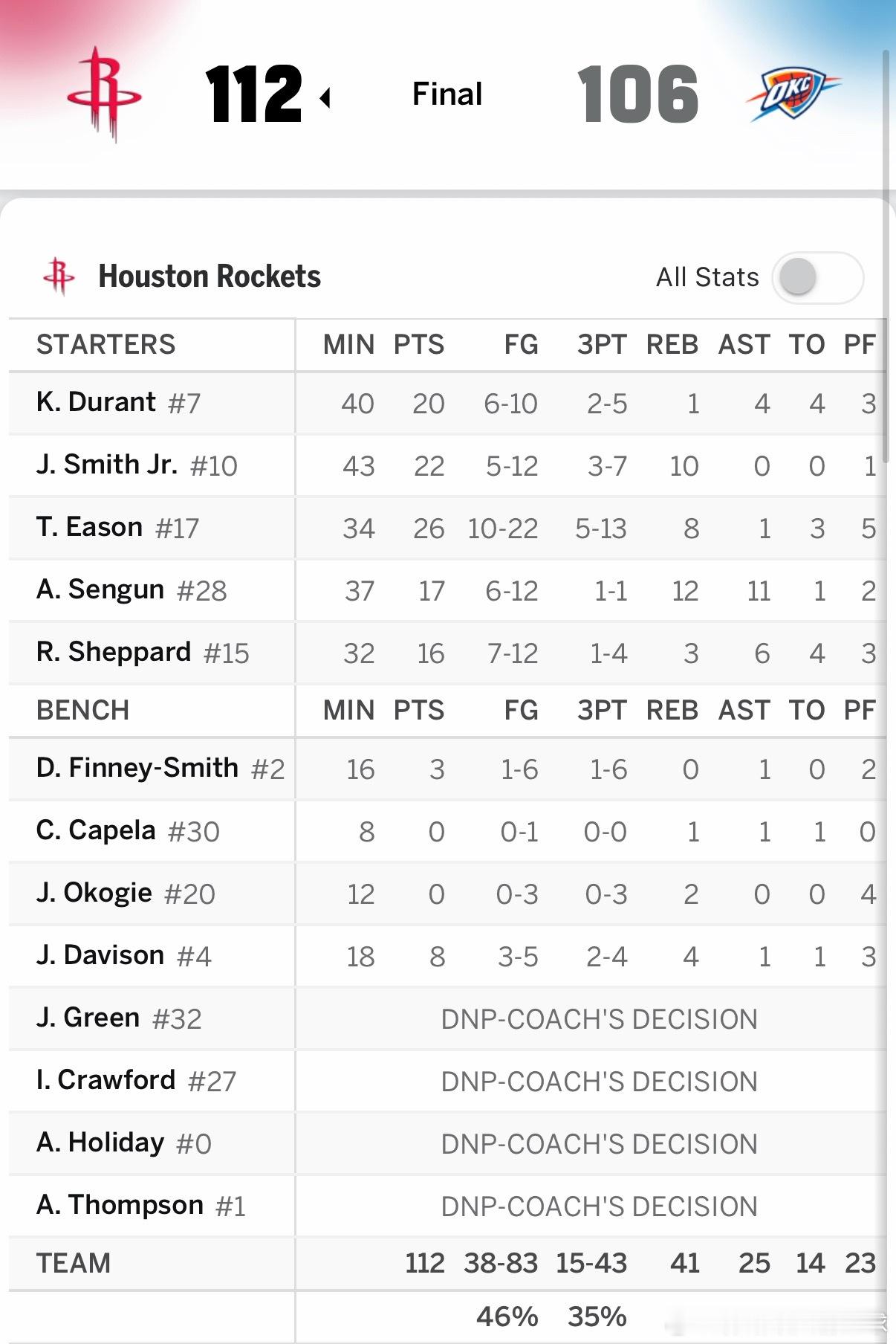Open D. Finney-Smith's player page
The height and width of the screenshot is (1344, 896).
[x=137, y=769]
